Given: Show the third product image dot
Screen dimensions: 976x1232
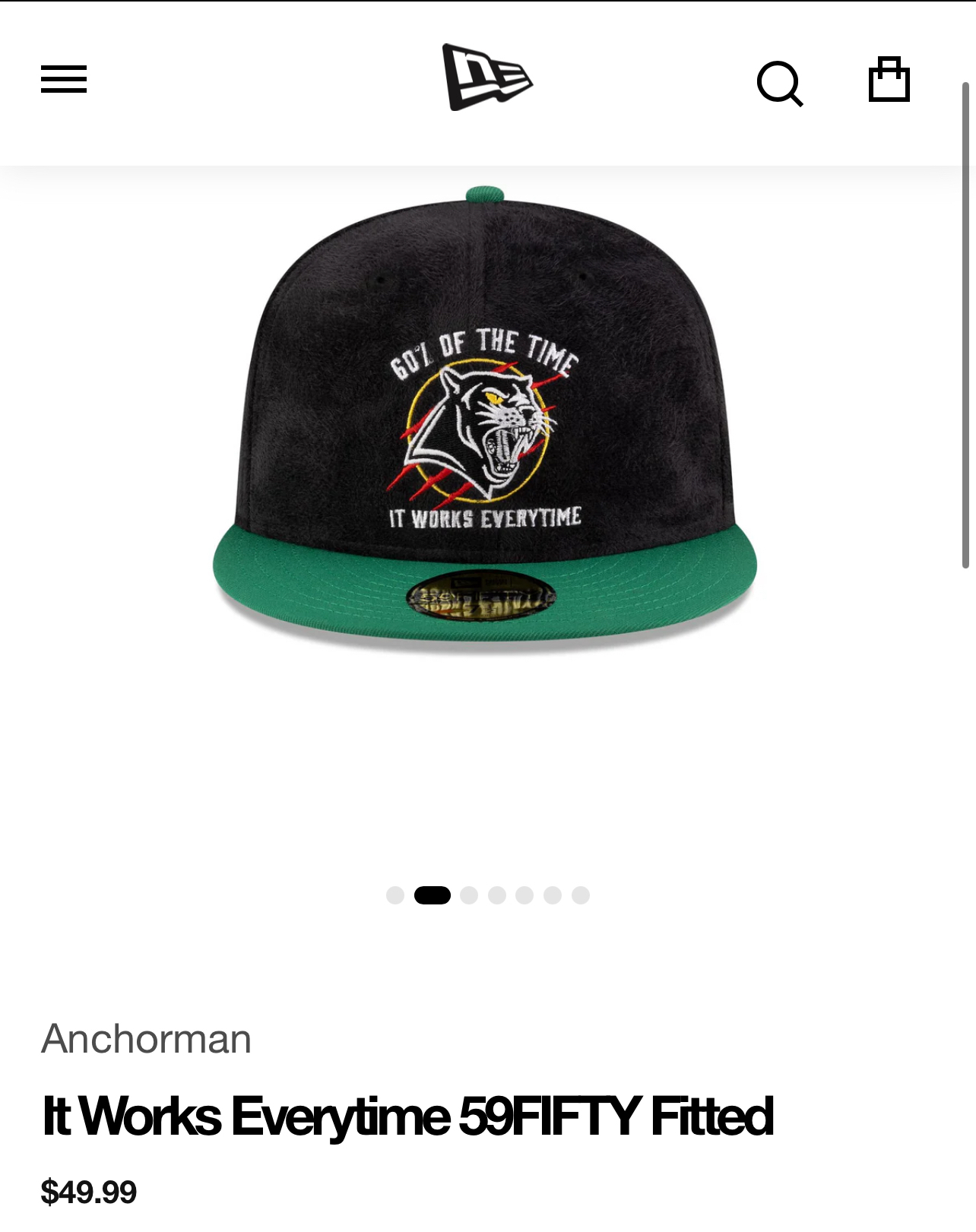Looking at the screenshot, I should click(469, 895).
